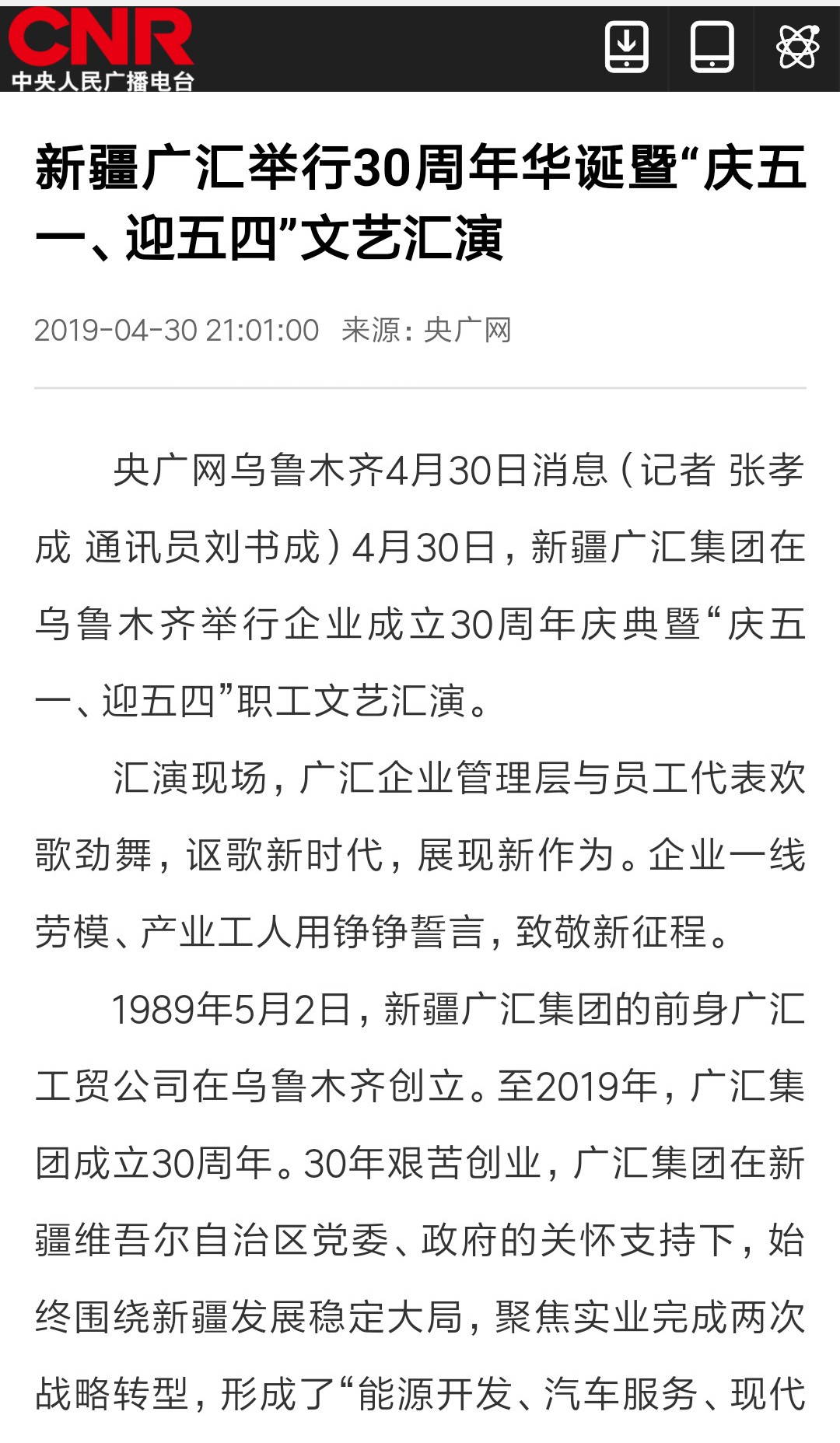Tap the app download icon in header
The height and width of the screenshot is (1443, 840).
[x=626, y=47]
